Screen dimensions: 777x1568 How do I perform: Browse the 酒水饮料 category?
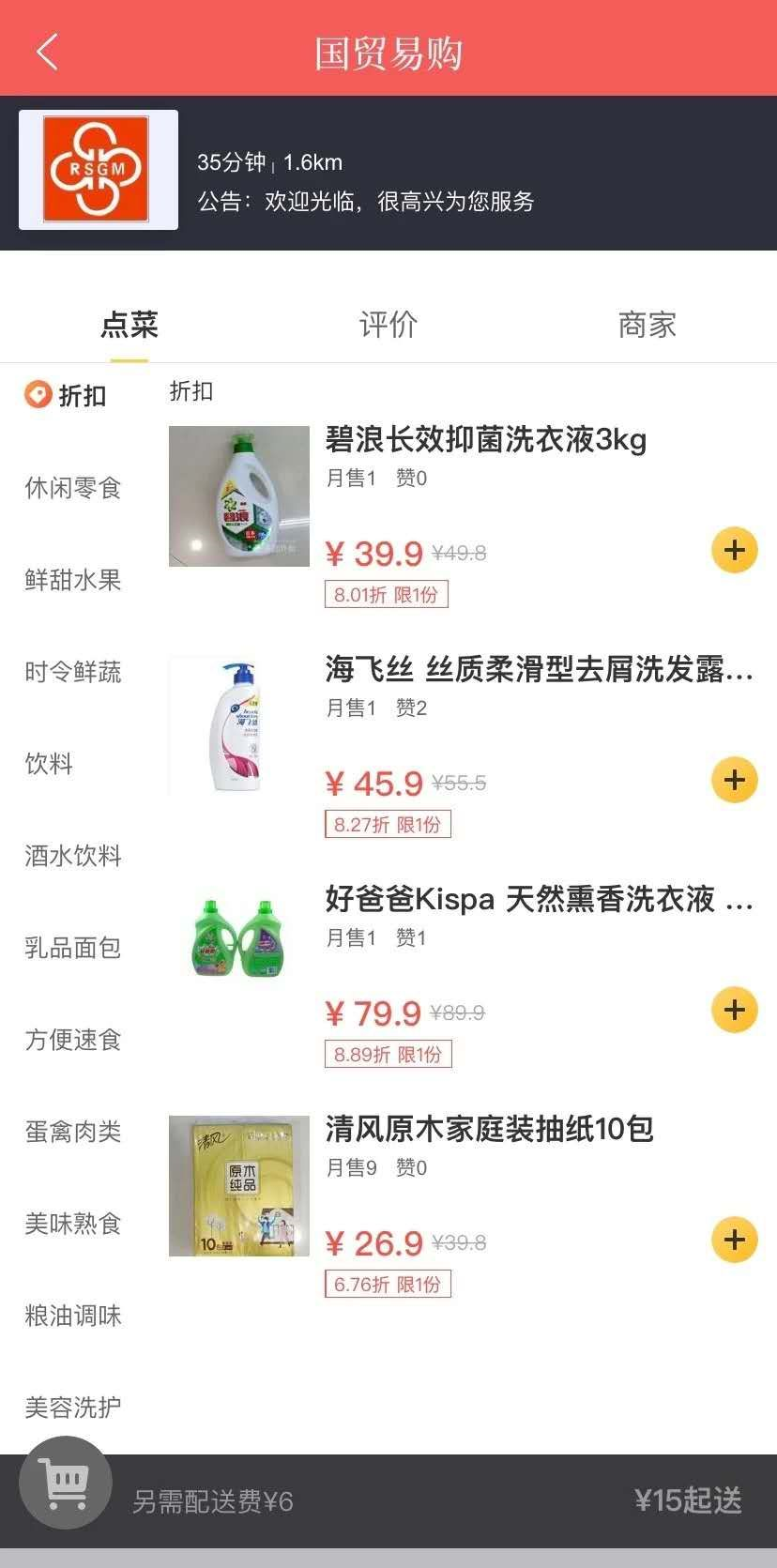(73, 856)
